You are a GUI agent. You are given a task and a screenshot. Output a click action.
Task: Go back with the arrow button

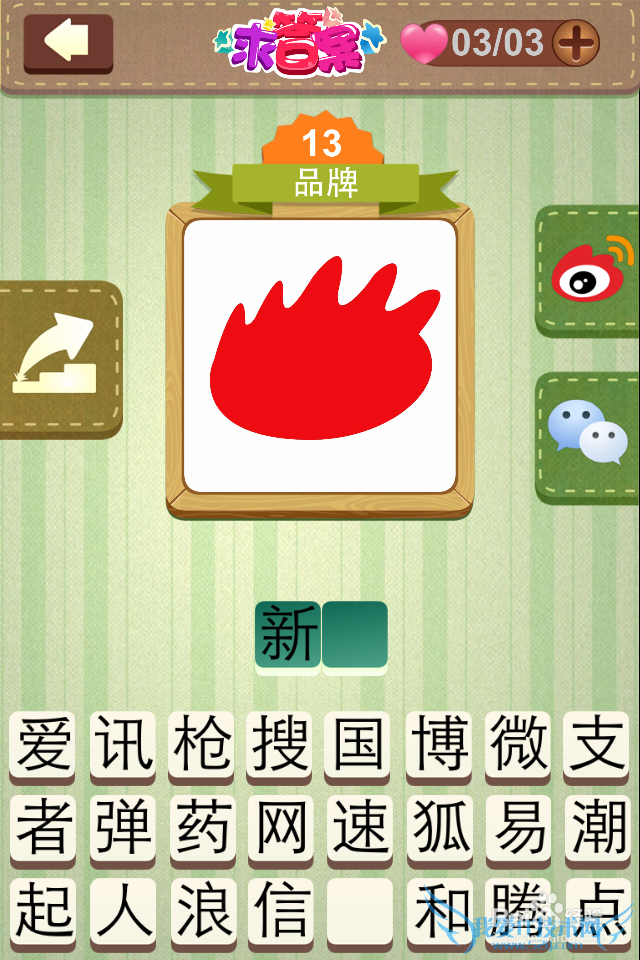tap(68, 43)
